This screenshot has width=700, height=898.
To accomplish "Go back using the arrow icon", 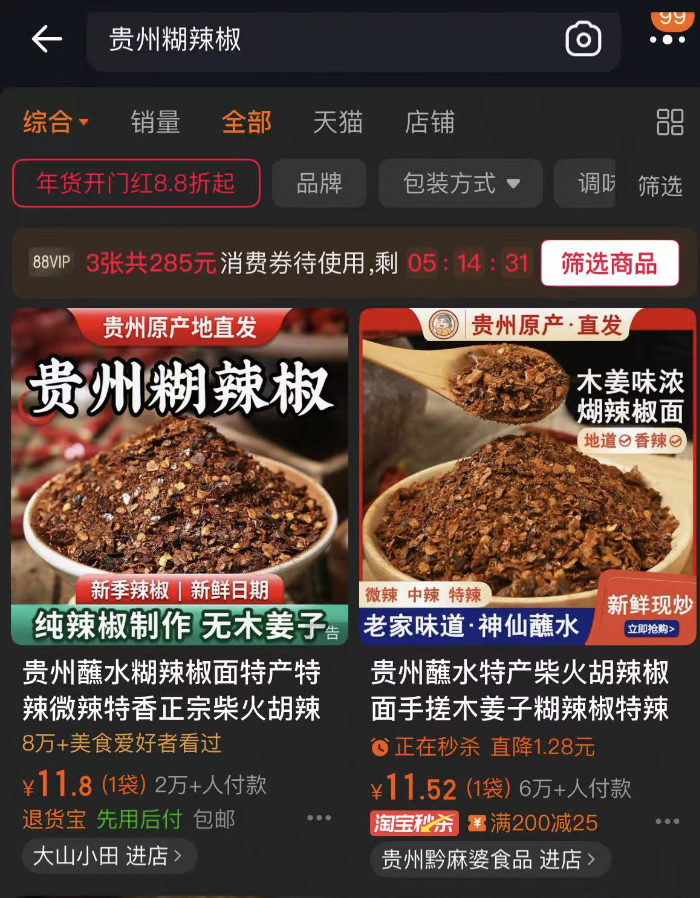I will [x=46, y=40].
